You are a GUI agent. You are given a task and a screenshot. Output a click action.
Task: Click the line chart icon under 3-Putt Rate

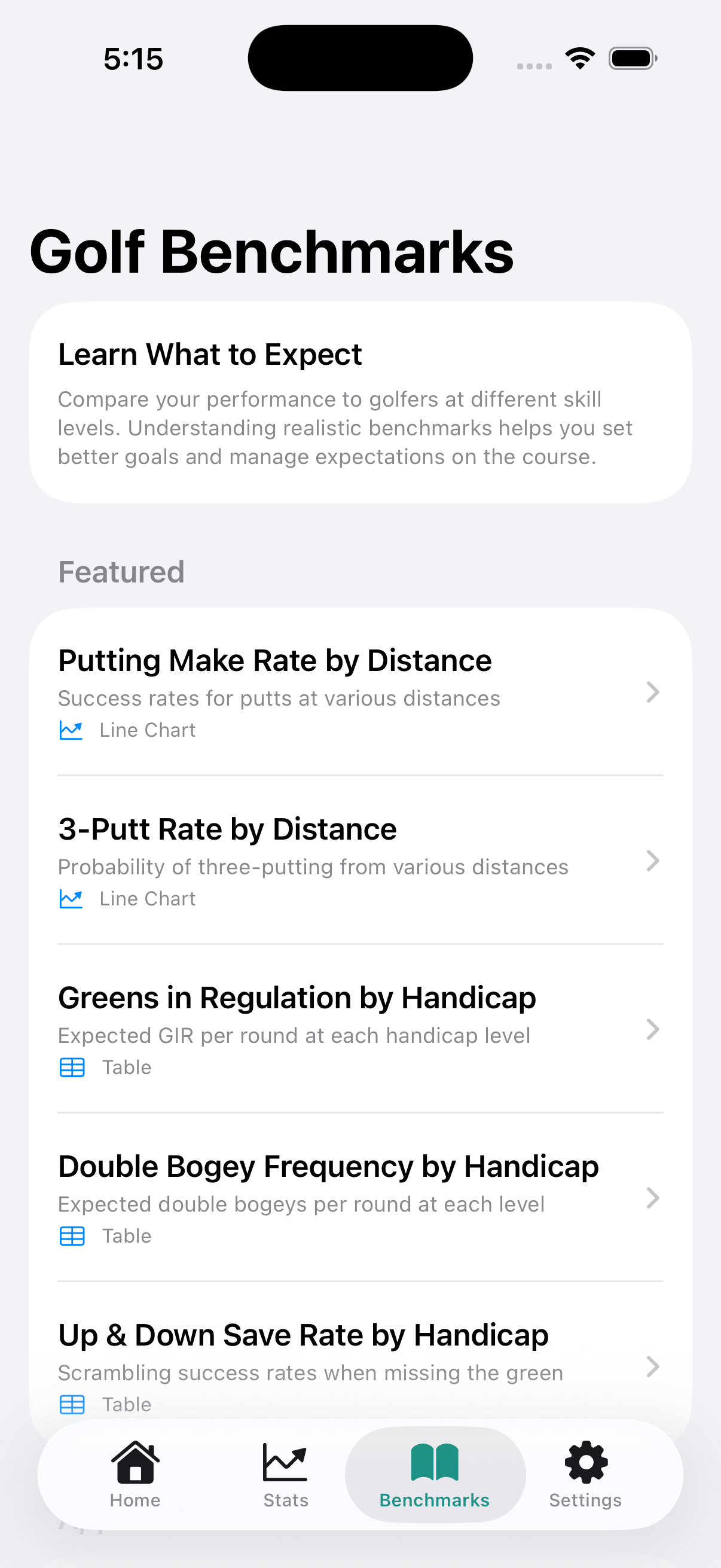point(72,898)
